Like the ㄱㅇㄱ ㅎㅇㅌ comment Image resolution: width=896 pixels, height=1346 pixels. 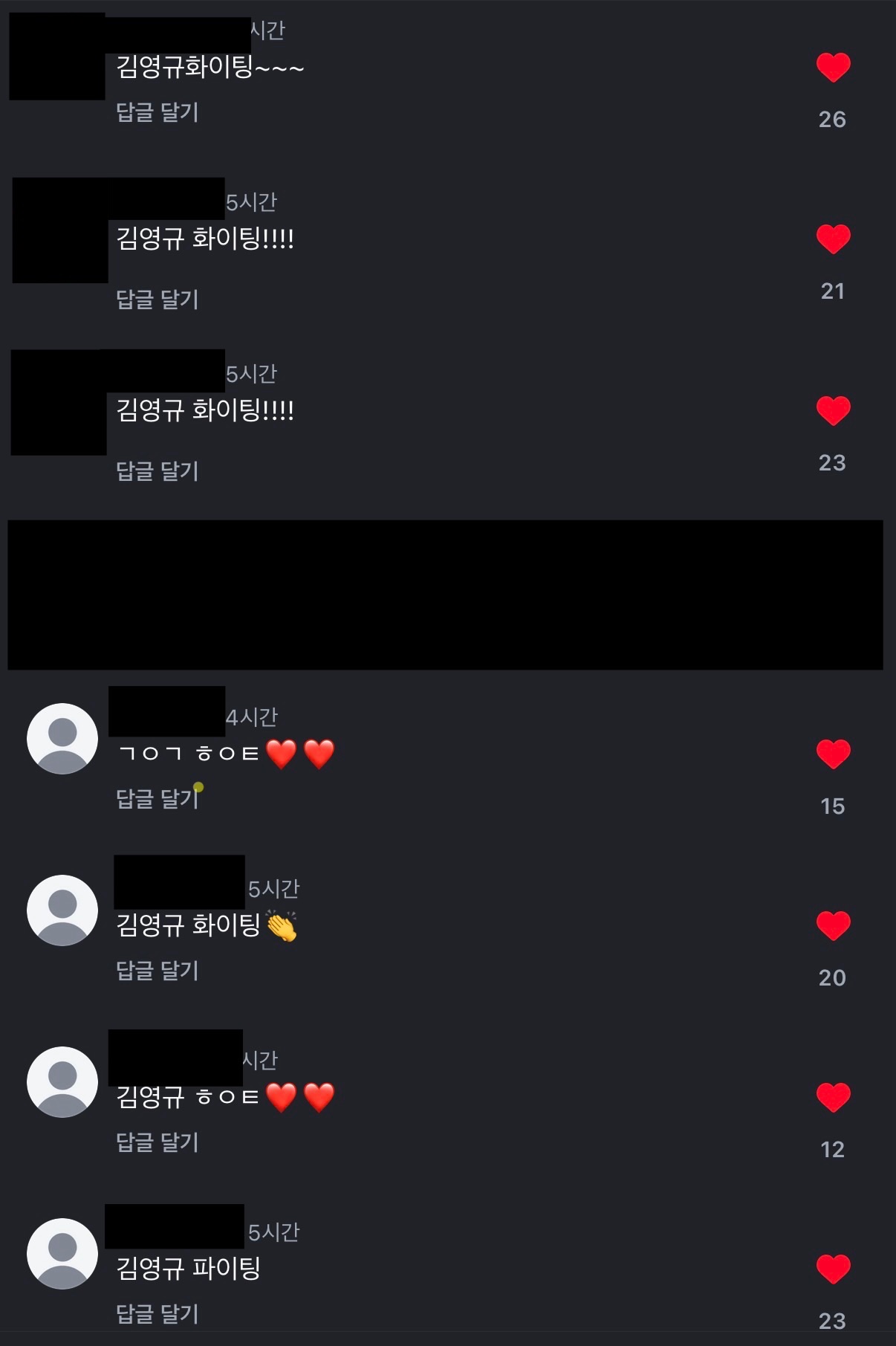(x=833, y=754)
